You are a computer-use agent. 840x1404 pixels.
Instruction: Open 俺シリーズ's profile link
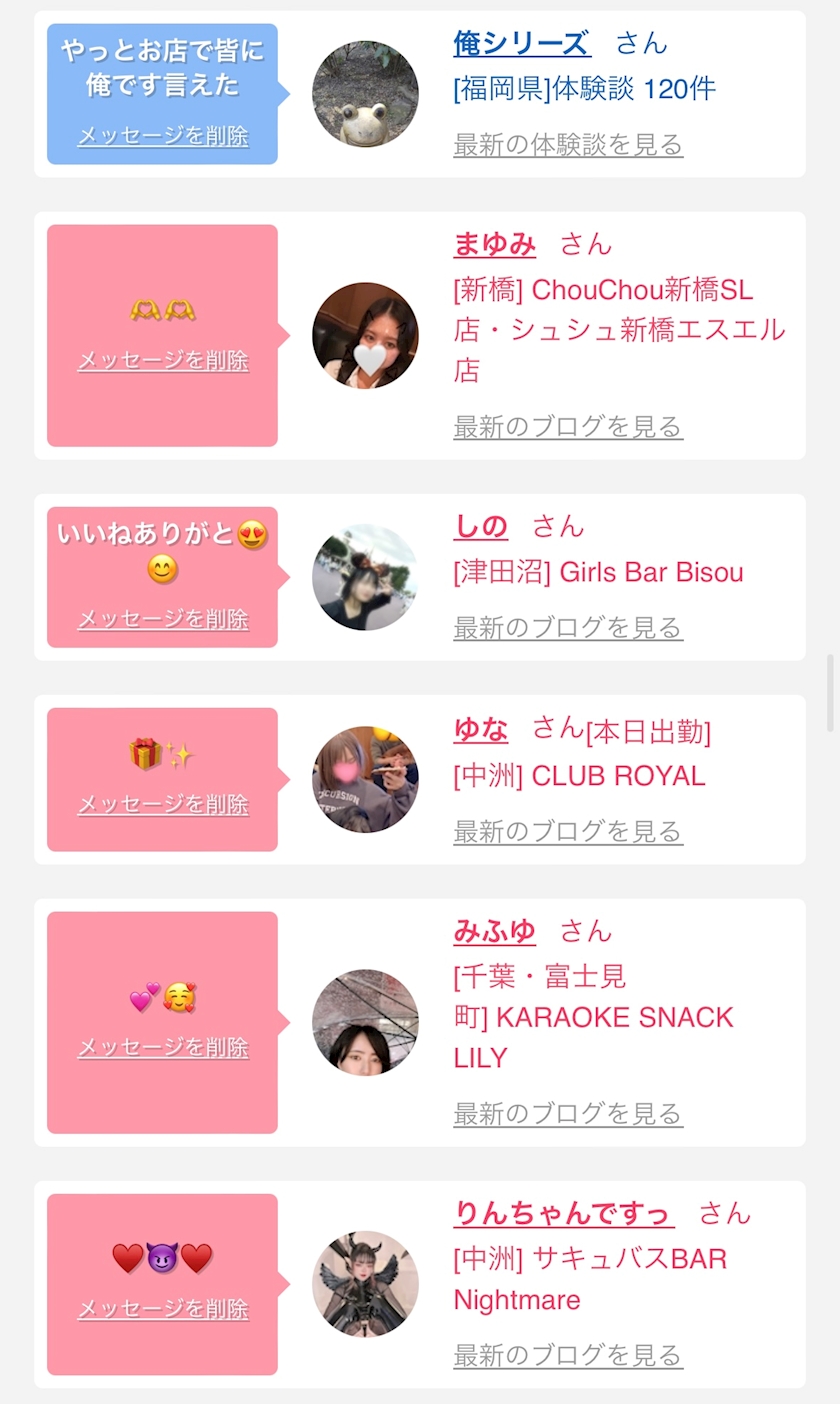point(521,43)
